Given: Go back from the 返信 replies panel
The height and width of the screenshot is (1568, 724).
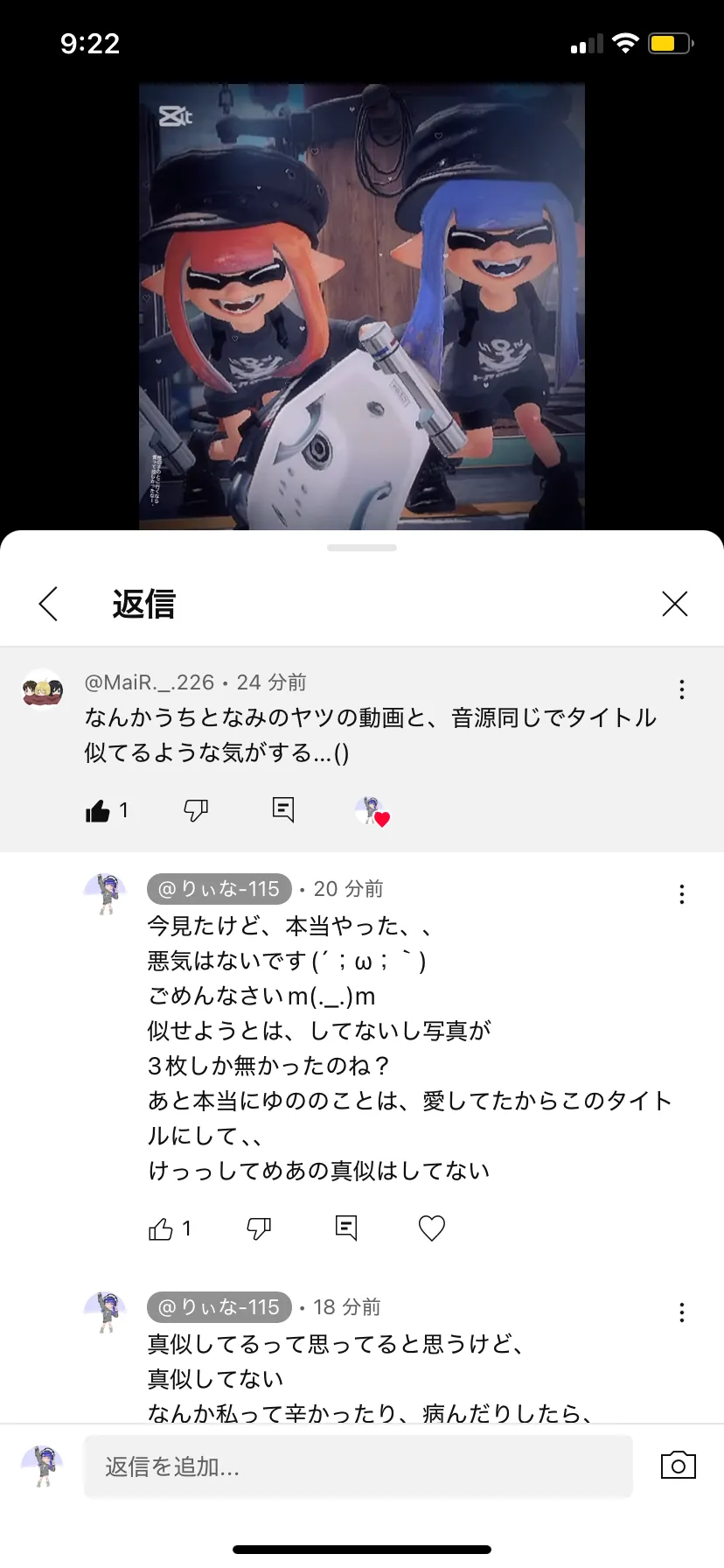Looking at the screenshot, I should (49, 604).
